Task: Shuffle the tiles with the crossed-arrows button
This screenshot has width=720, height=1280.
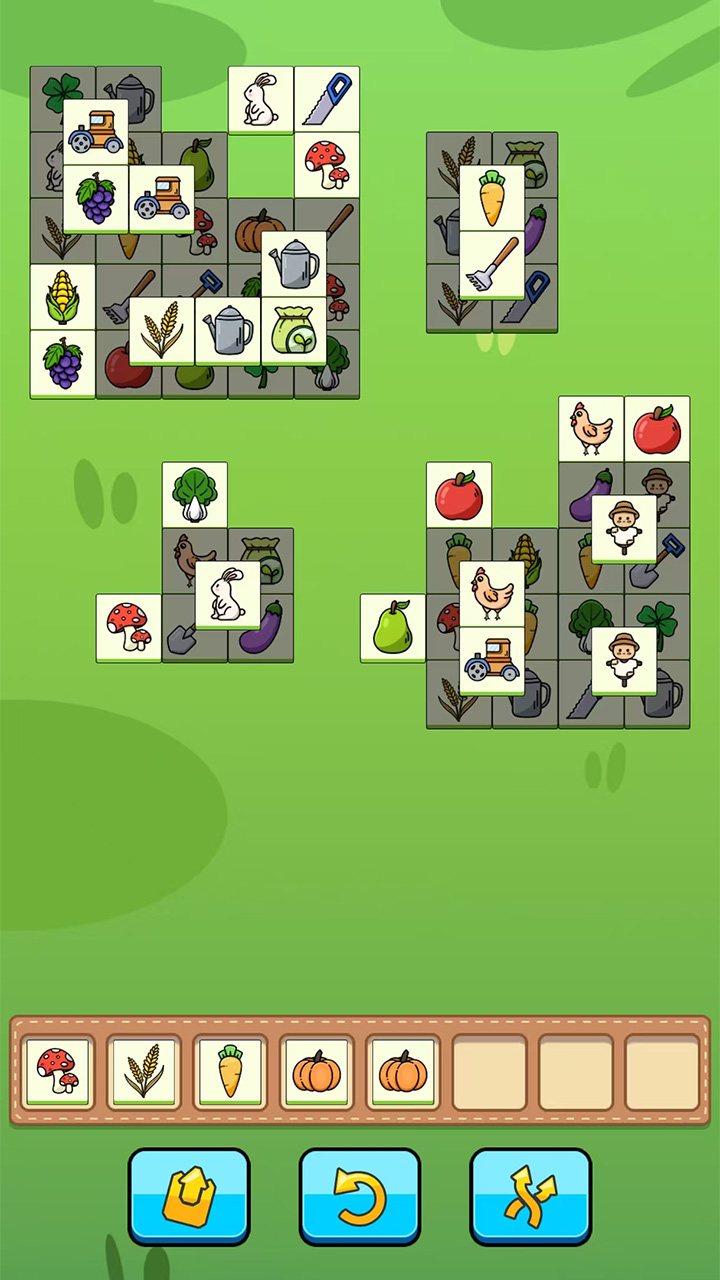Action: [x=531, y=1197]
